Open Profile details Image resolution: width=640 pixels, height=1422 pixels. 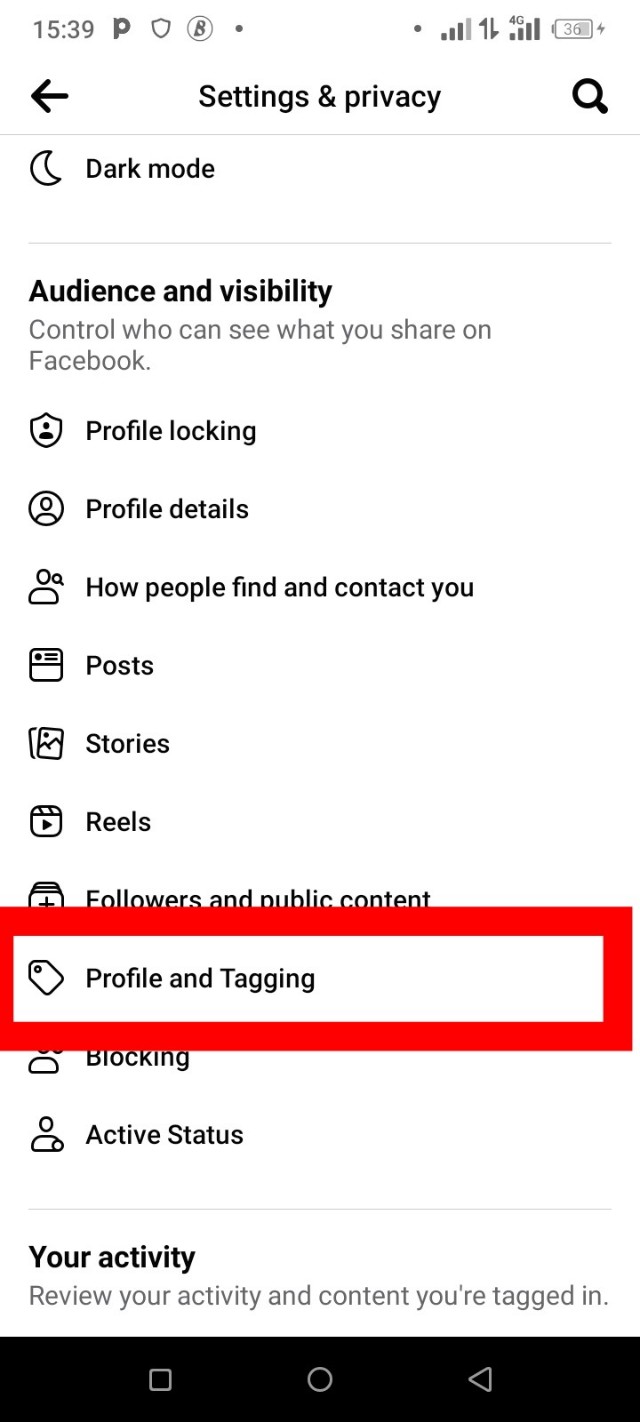pos(166,509)
